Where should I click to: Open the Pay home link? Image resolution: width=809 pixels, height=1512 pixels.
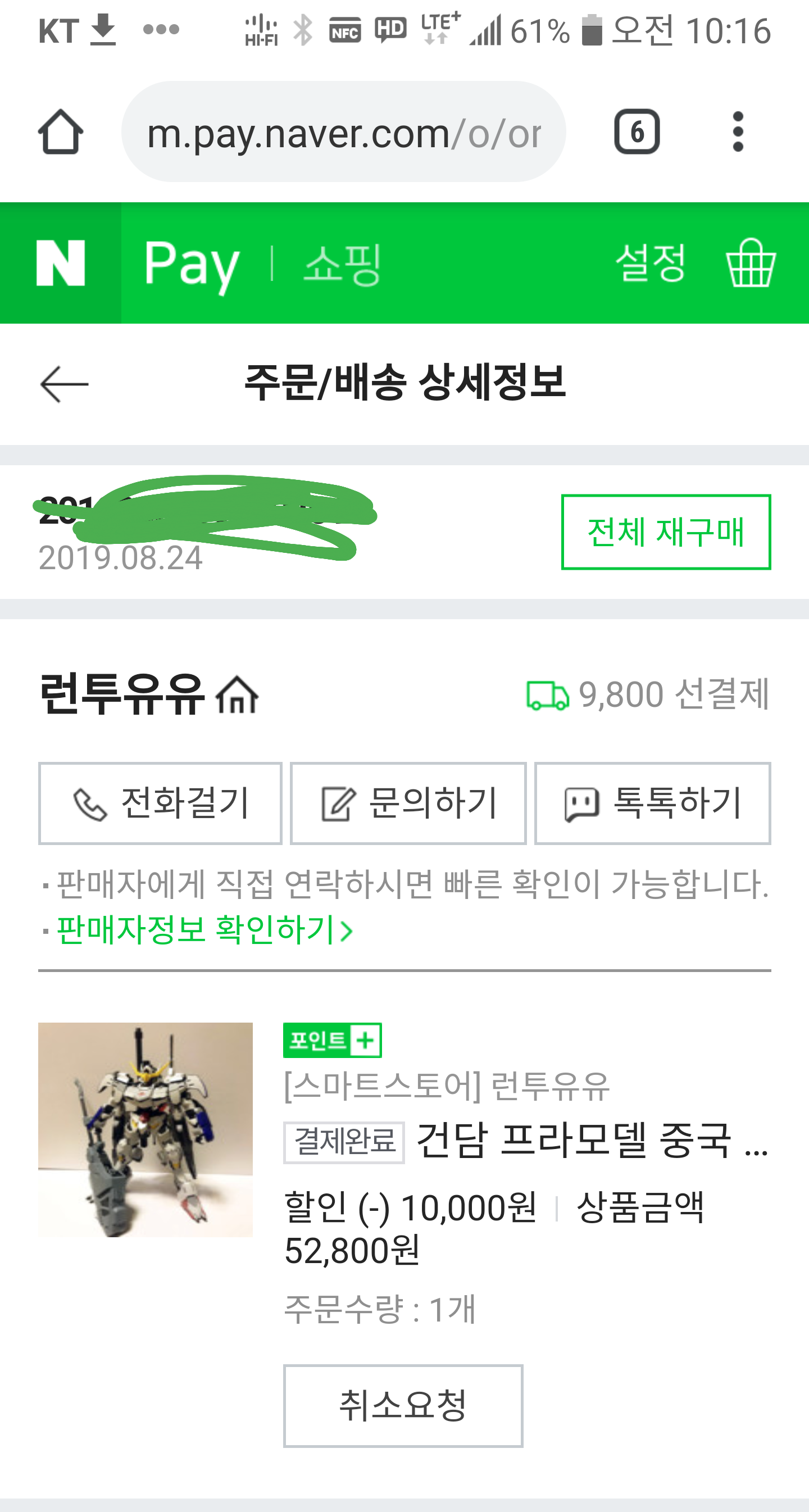(x=192, y=264)
